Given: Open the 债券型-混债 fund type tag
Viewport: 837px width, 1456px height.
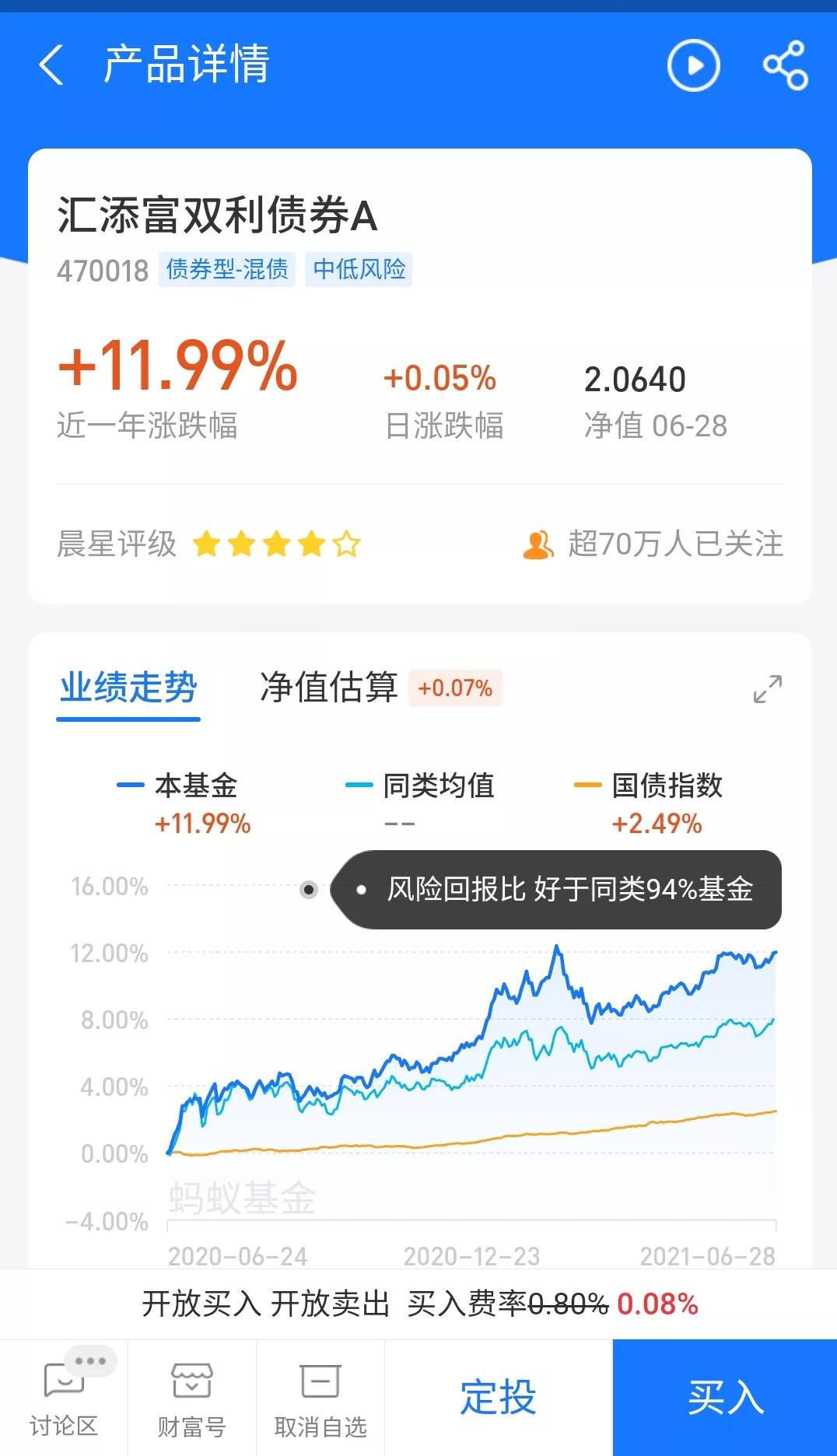Looking at the screenshot, I should click(226, 270).
